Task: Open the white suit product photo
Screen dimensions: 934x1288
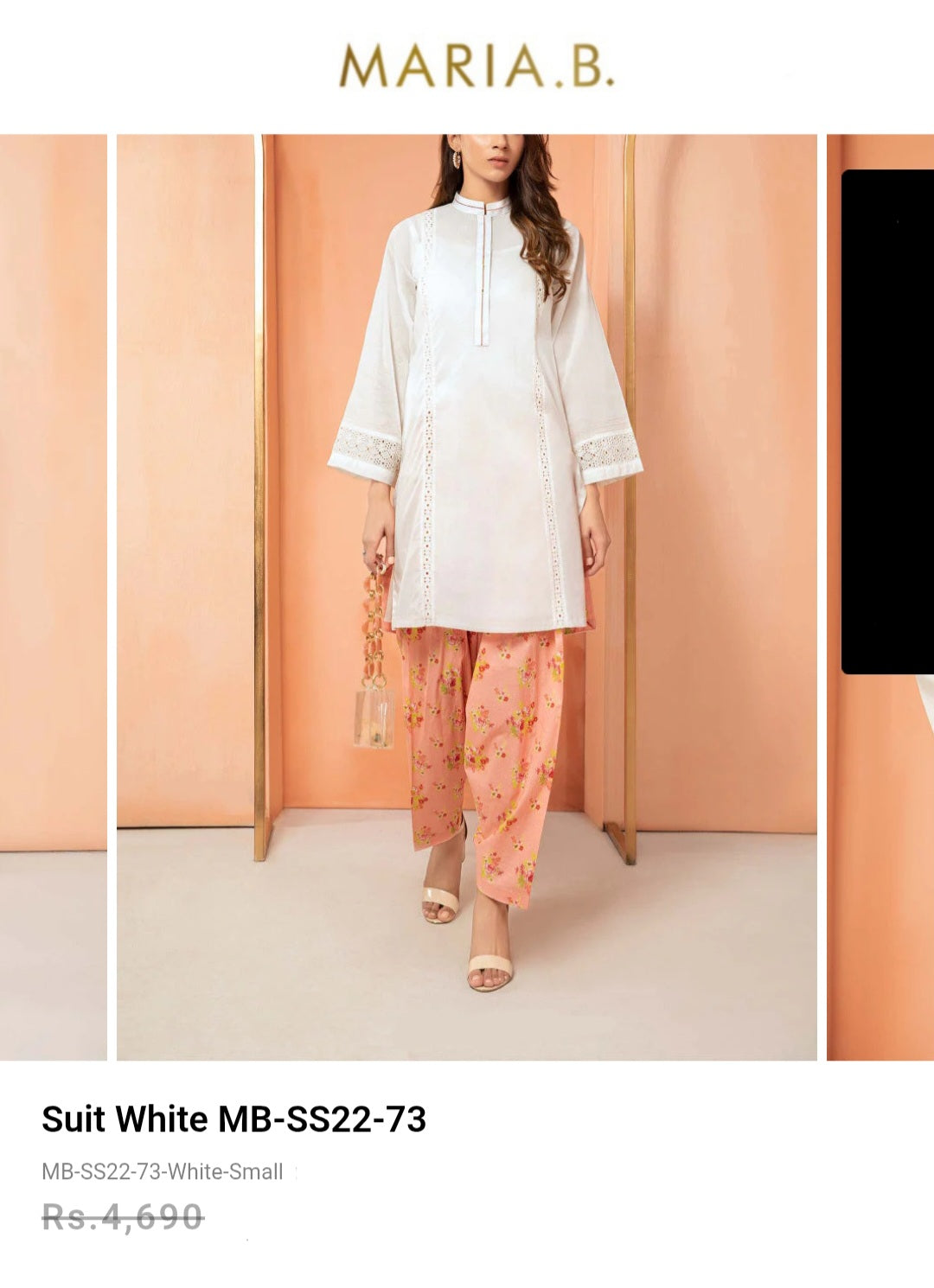Action: 467,596
